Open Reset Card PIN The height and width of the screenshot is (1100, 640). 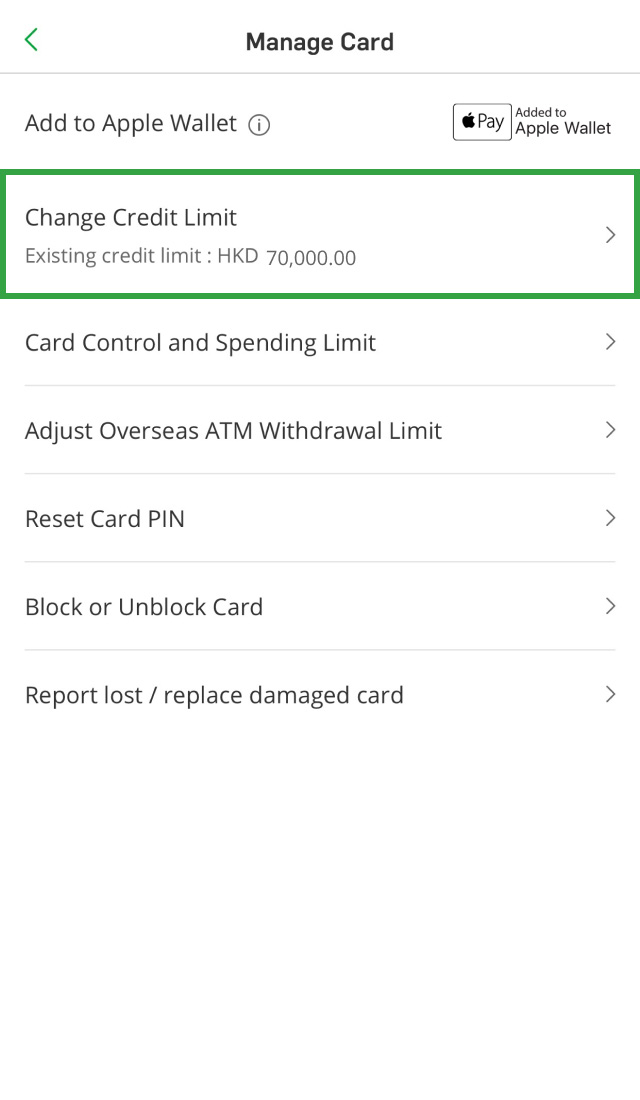click(x=320, y=519)
